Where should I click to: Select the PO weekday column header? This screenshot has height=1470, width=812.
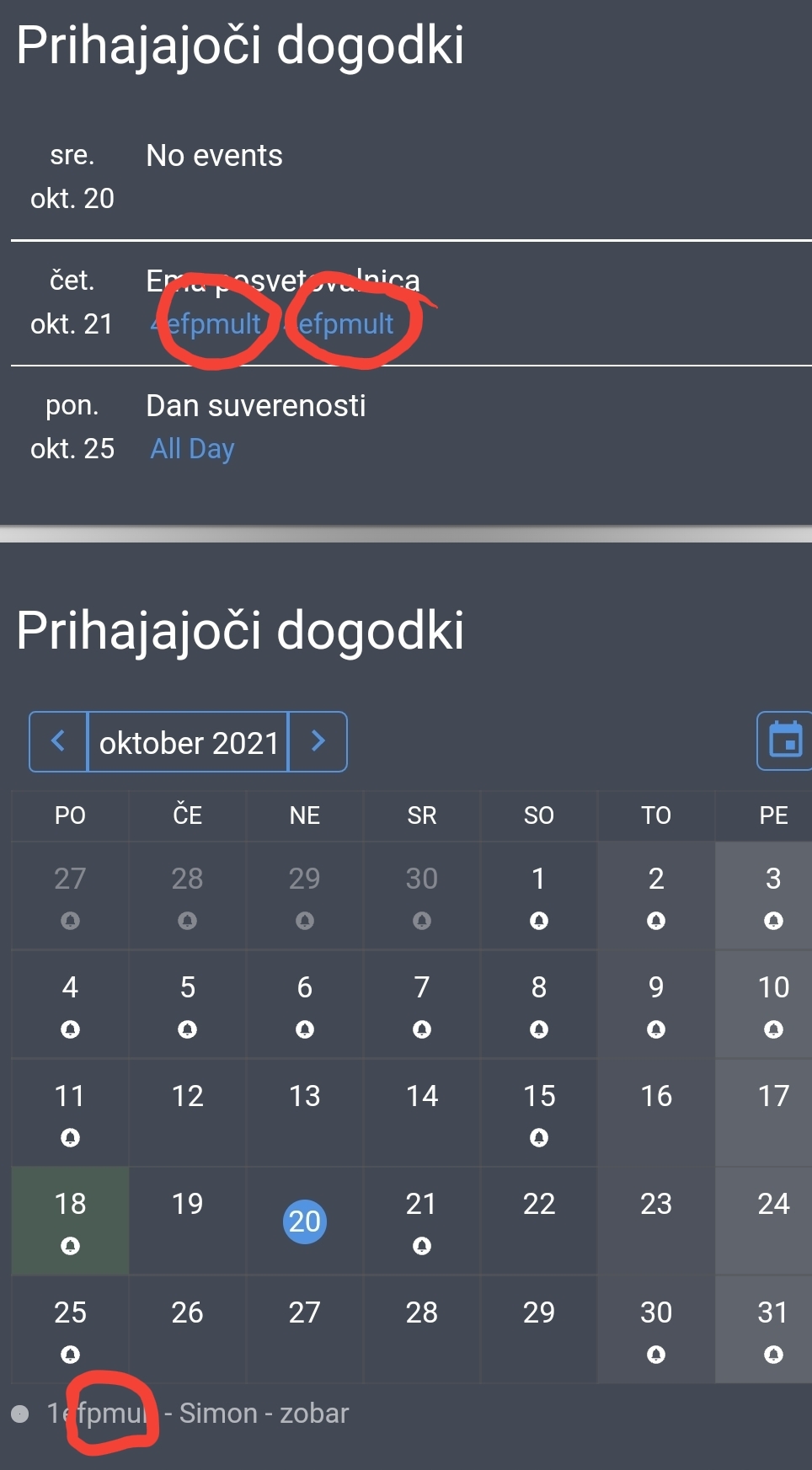coord(71,815)
